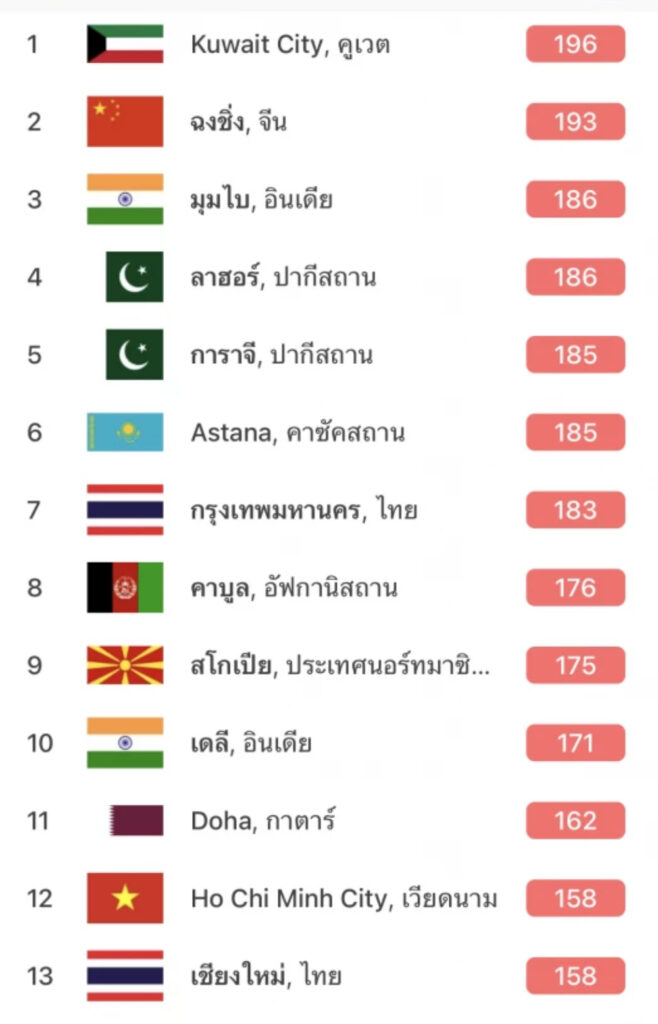Select the คาบูล, อัฟกานิสถาน row

click(x=293, y=588)
